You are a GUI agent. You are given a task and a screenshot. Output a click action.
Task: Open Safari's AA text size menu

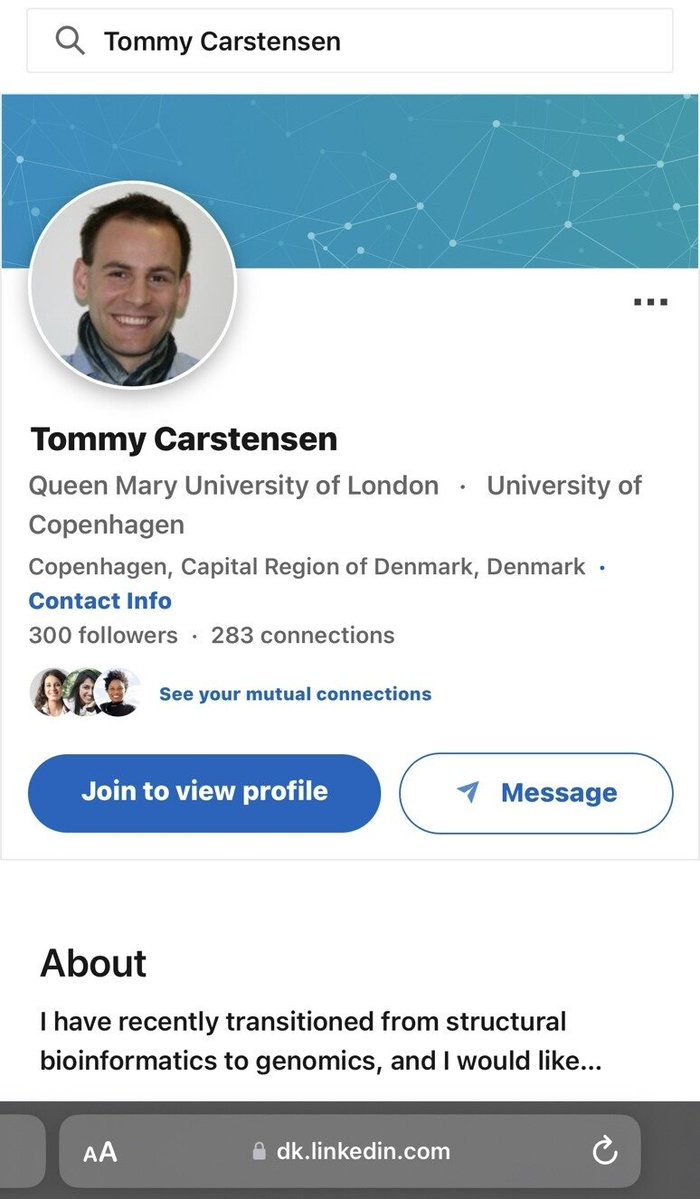(100, 1152)
